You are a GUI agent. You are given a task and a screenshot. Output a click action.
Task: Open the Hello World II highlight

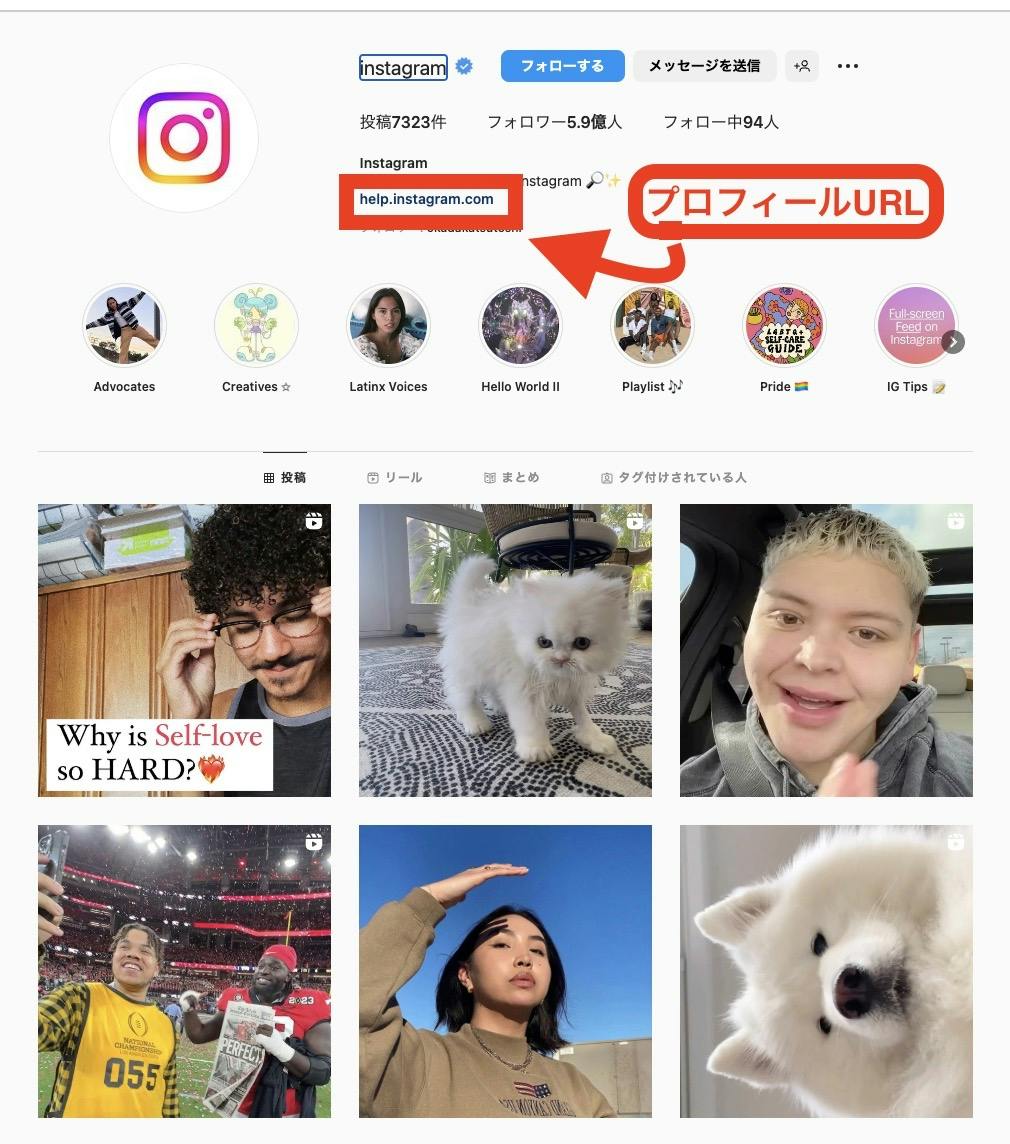click(x=520, y=326)
